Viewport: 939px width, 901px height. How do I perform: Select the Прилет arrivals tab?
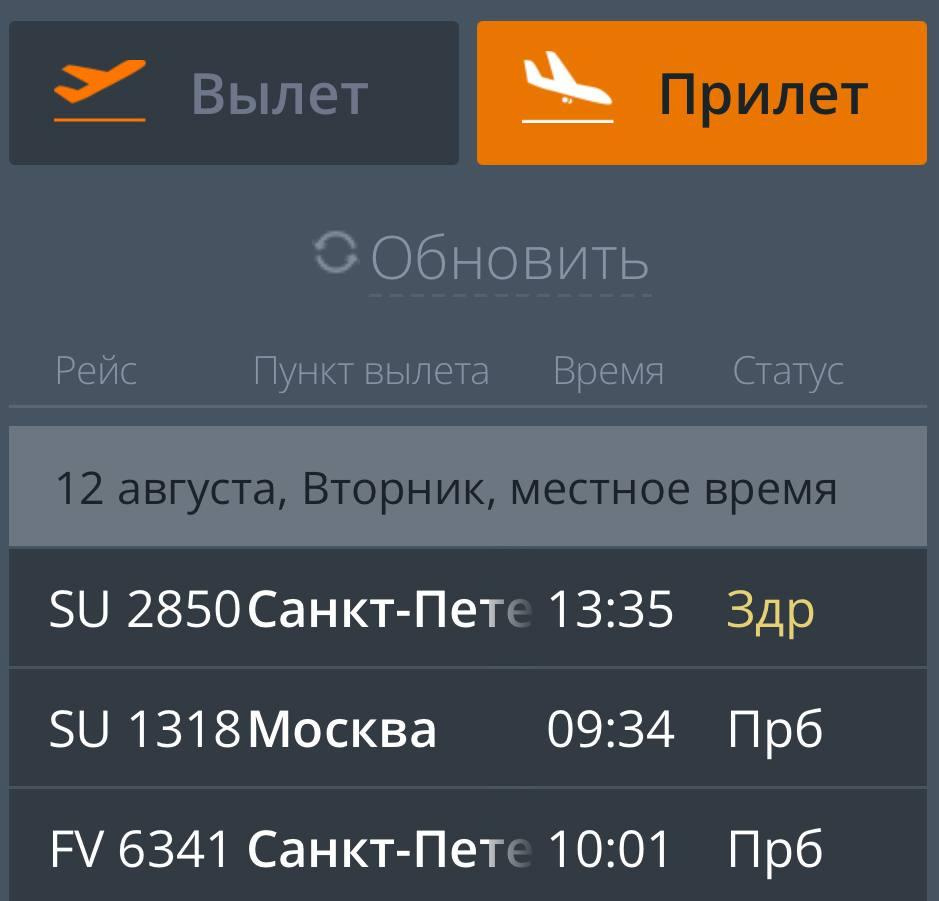(701, 93)
